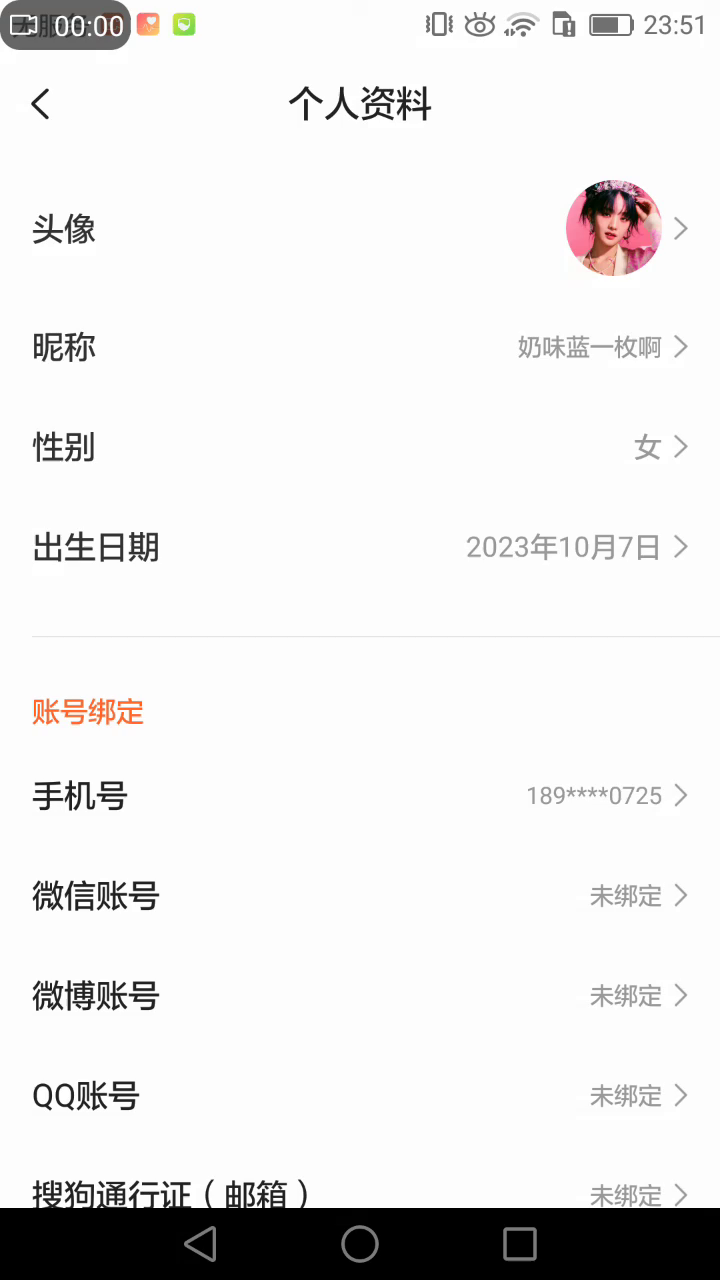Viewport: 720px width, 1280px height.
Task: Tap the system home button
Action: tap(360, 1244)
